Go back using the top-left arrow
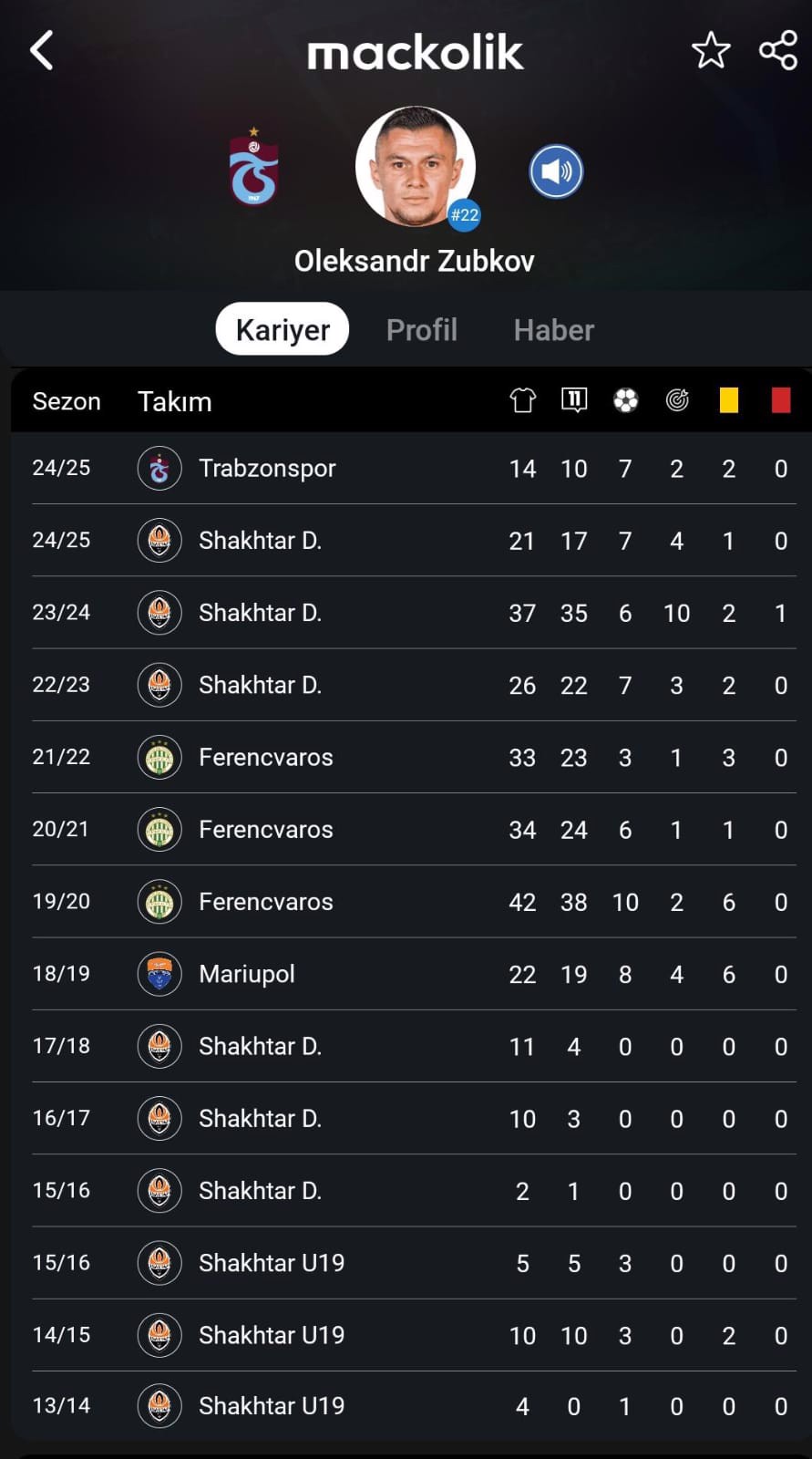The height and width of the screenshot is (1459, 812). (41, 50)
